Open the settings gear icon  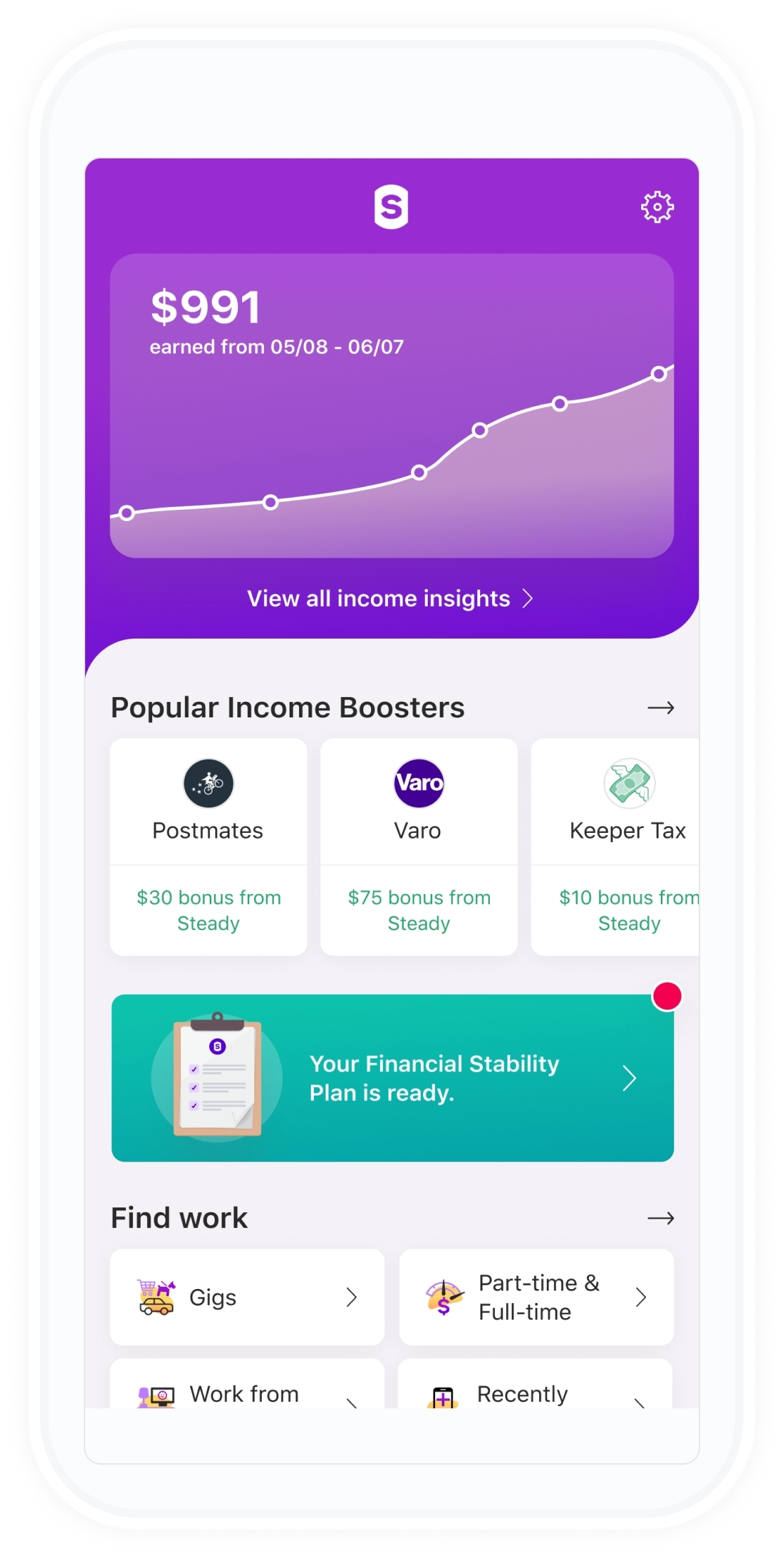click(657, 207)
